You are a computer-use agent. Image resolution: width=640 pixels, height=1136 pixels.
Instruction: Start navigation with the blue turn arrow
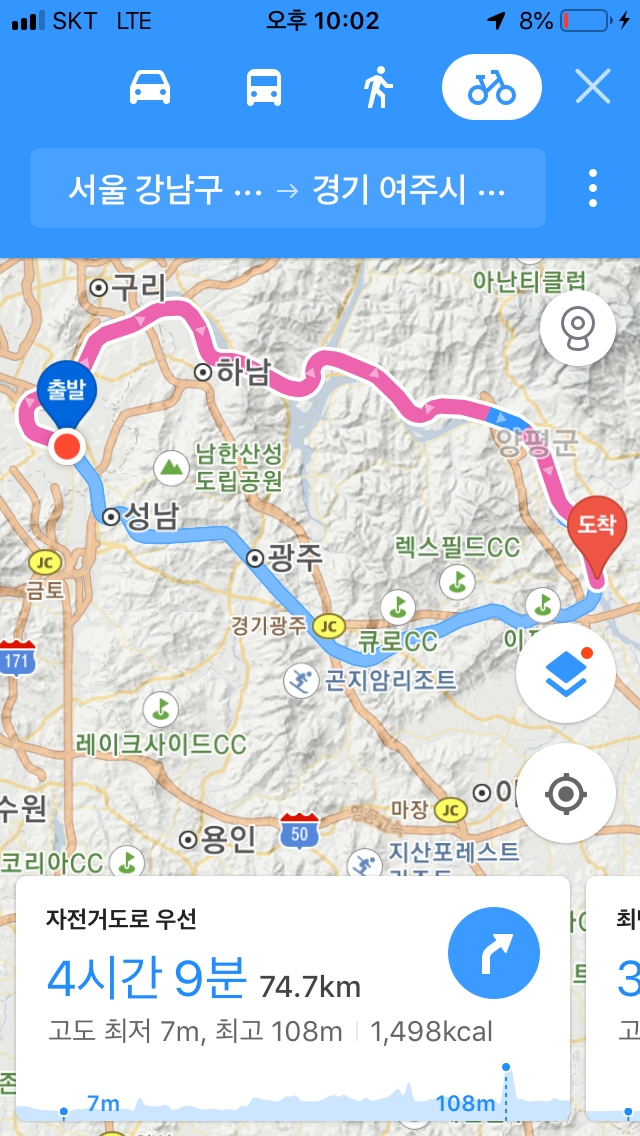click(493, 955)
